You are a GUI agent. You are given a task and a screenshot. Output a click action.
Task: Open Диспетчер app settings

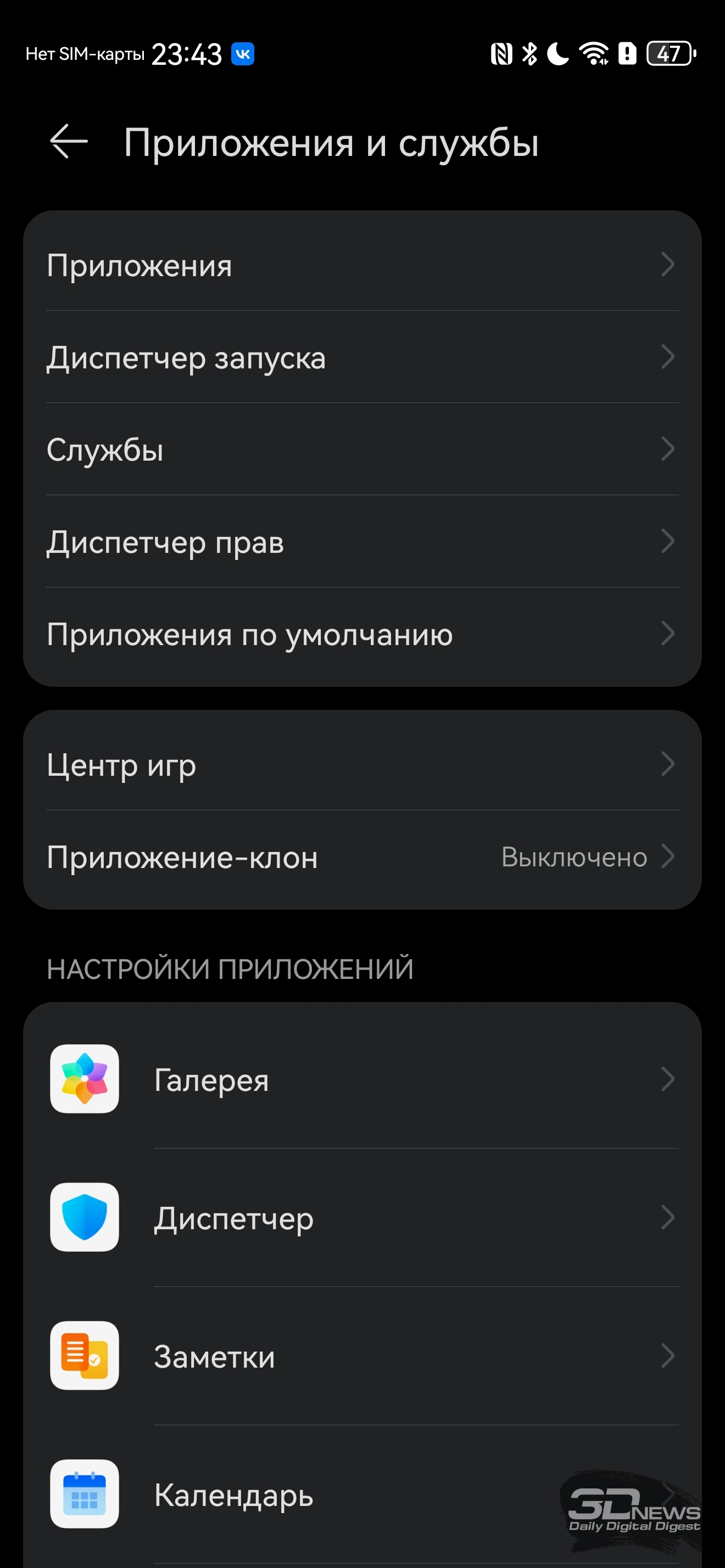tap(361, 1217)
